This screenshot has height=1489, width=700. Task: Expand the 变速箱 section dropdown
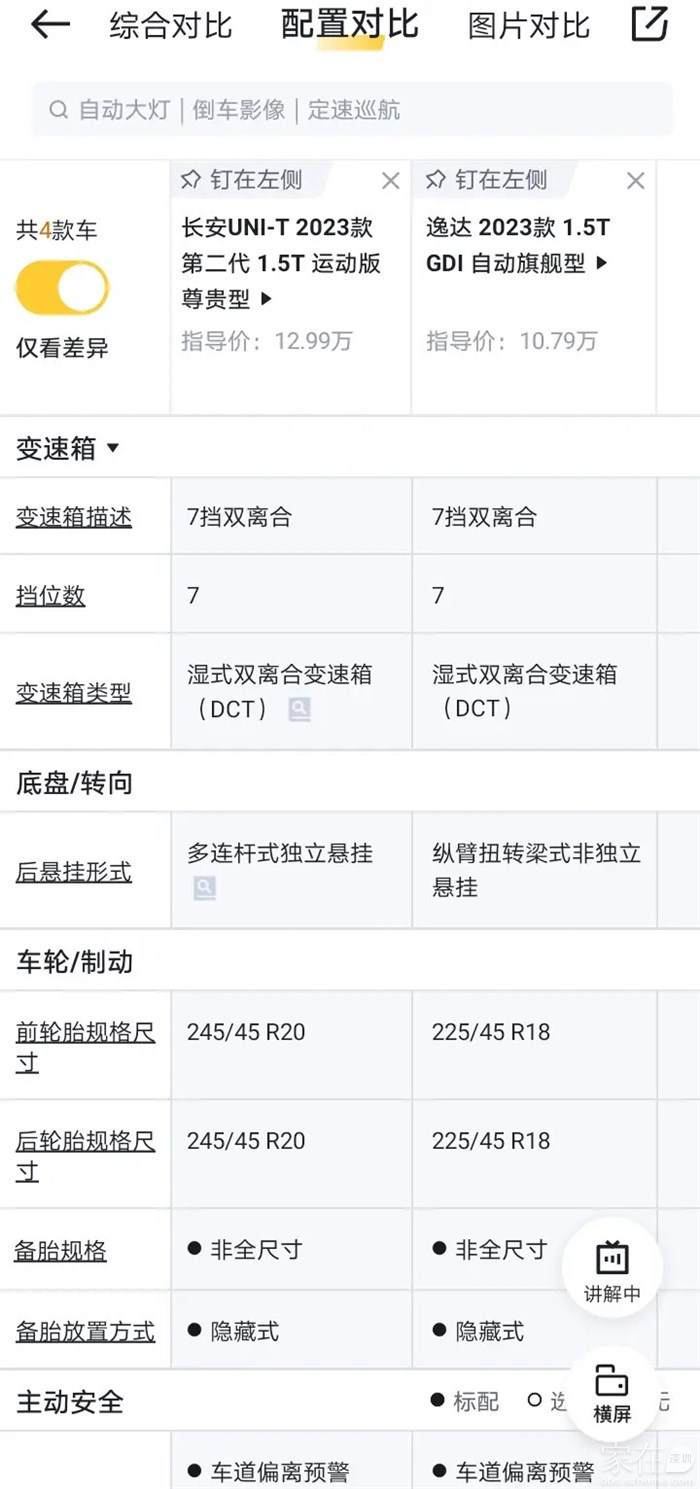tap(112, 448)
